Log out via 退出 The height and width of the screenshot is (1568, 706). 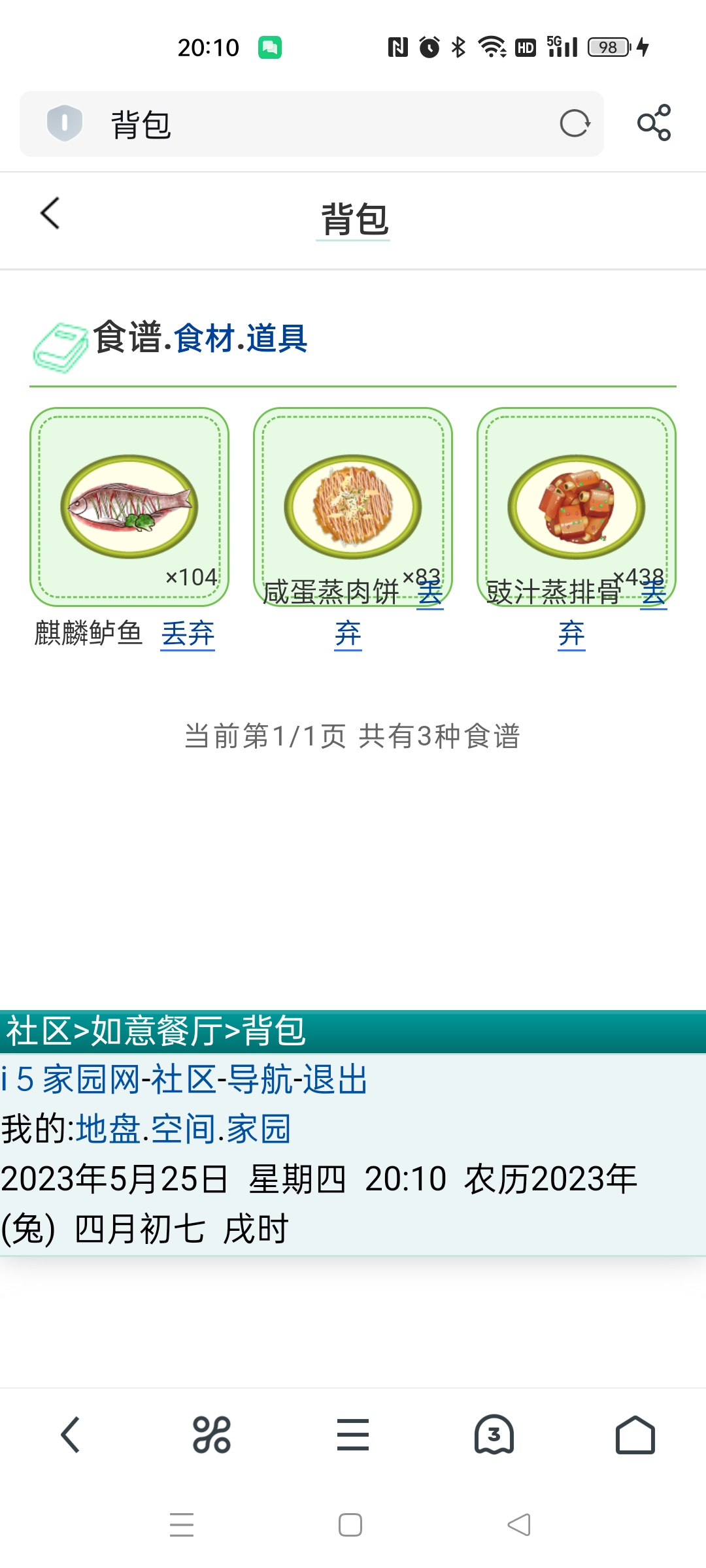(335, 1079)
